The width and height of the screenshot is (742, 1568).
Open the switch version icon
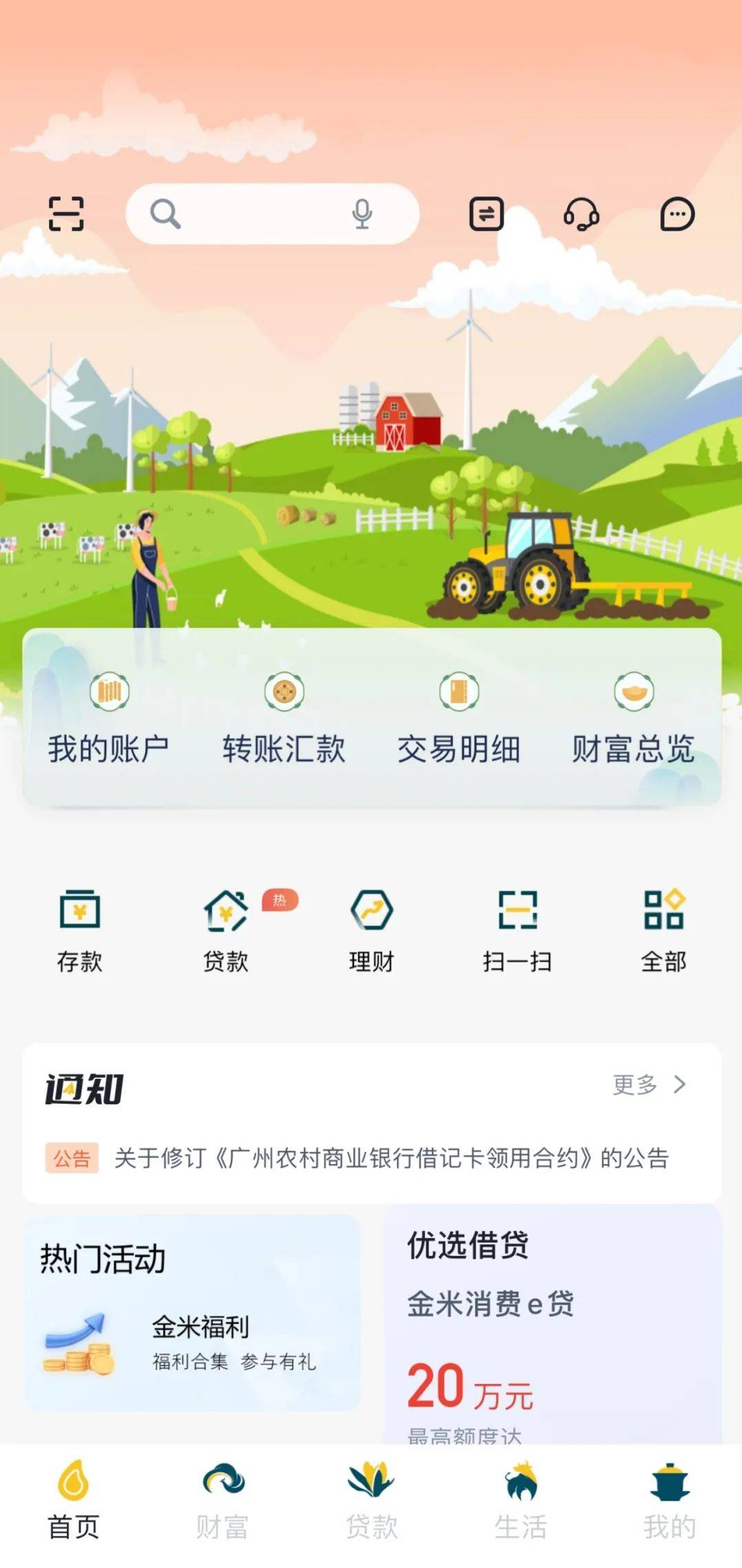click(486, 214)
